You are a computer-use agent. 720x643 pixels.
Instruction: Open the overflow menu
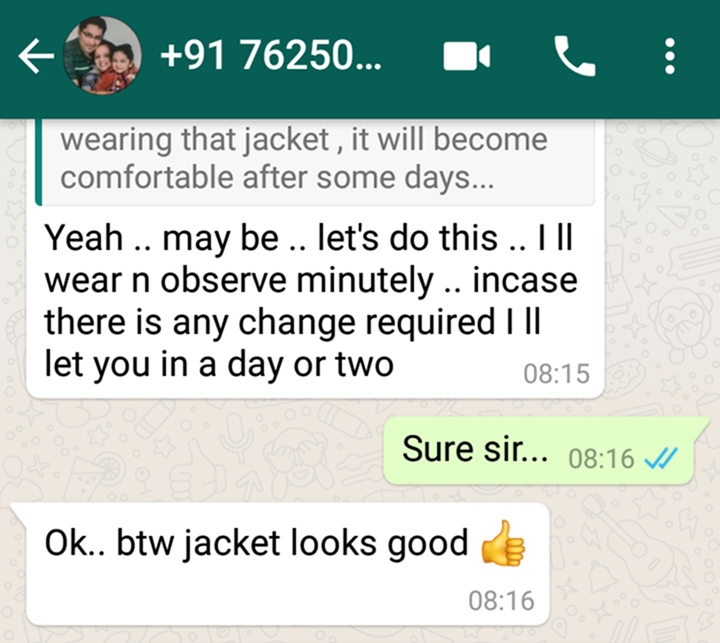coord(671,58)
